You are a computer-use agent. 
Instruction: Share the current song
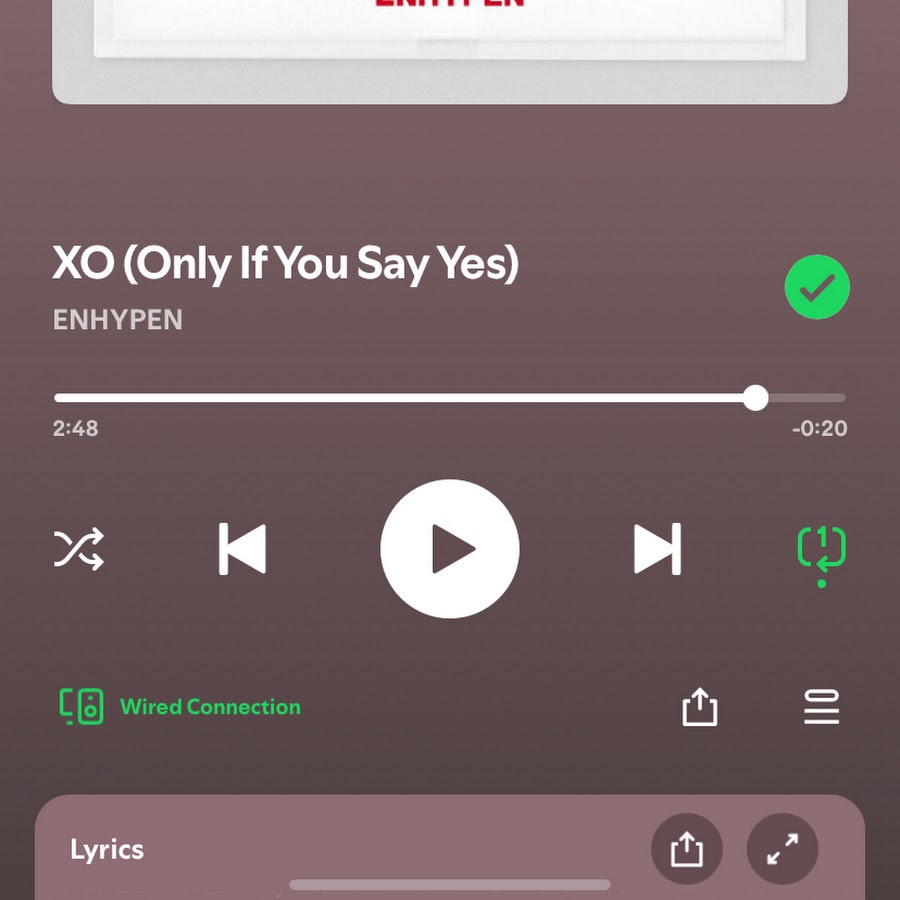click(x=700, y=707)
